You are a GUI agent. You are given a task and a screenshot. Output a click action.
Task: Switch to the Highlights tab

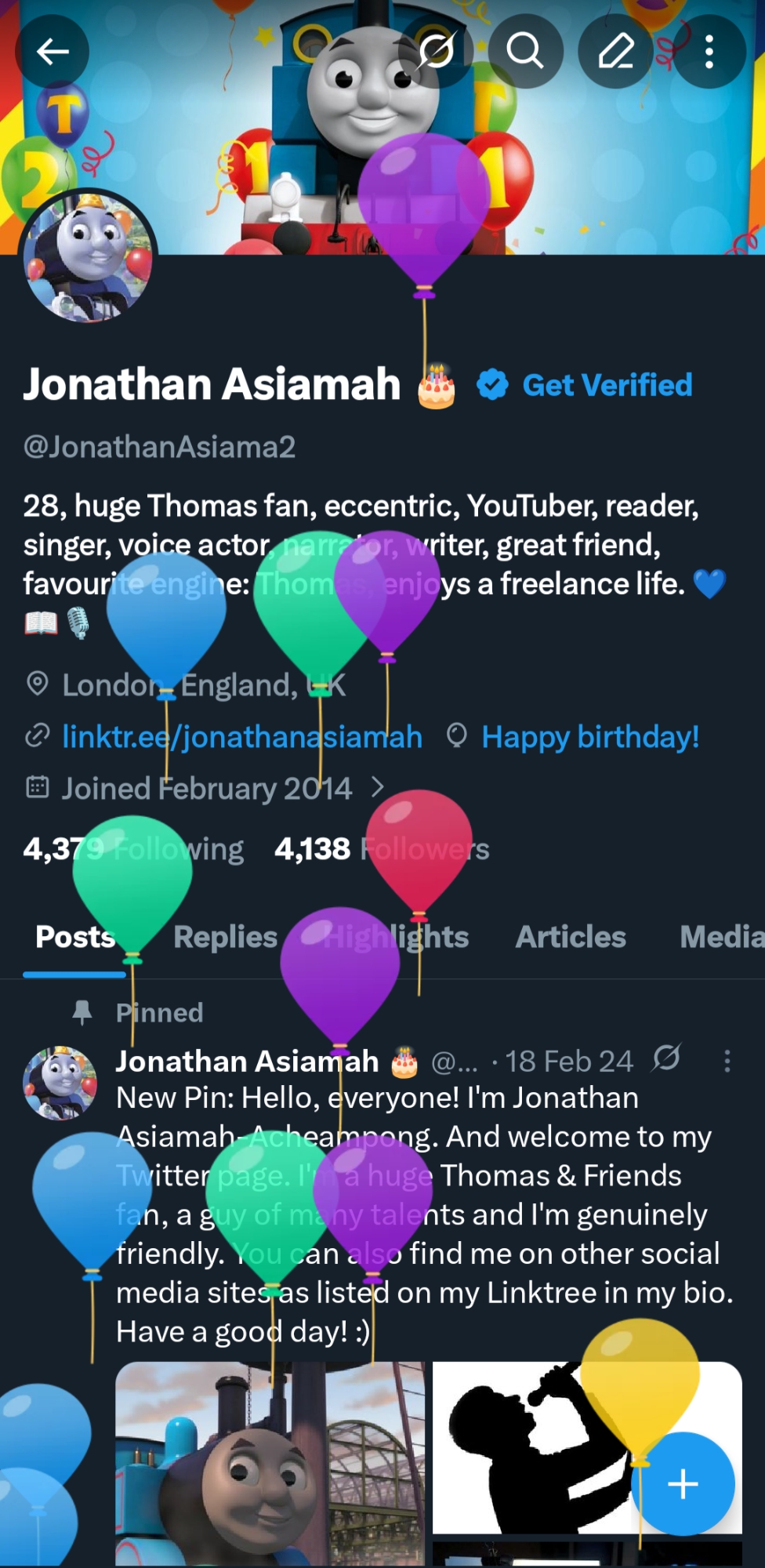pyautogui.click(x=396, y=937)
